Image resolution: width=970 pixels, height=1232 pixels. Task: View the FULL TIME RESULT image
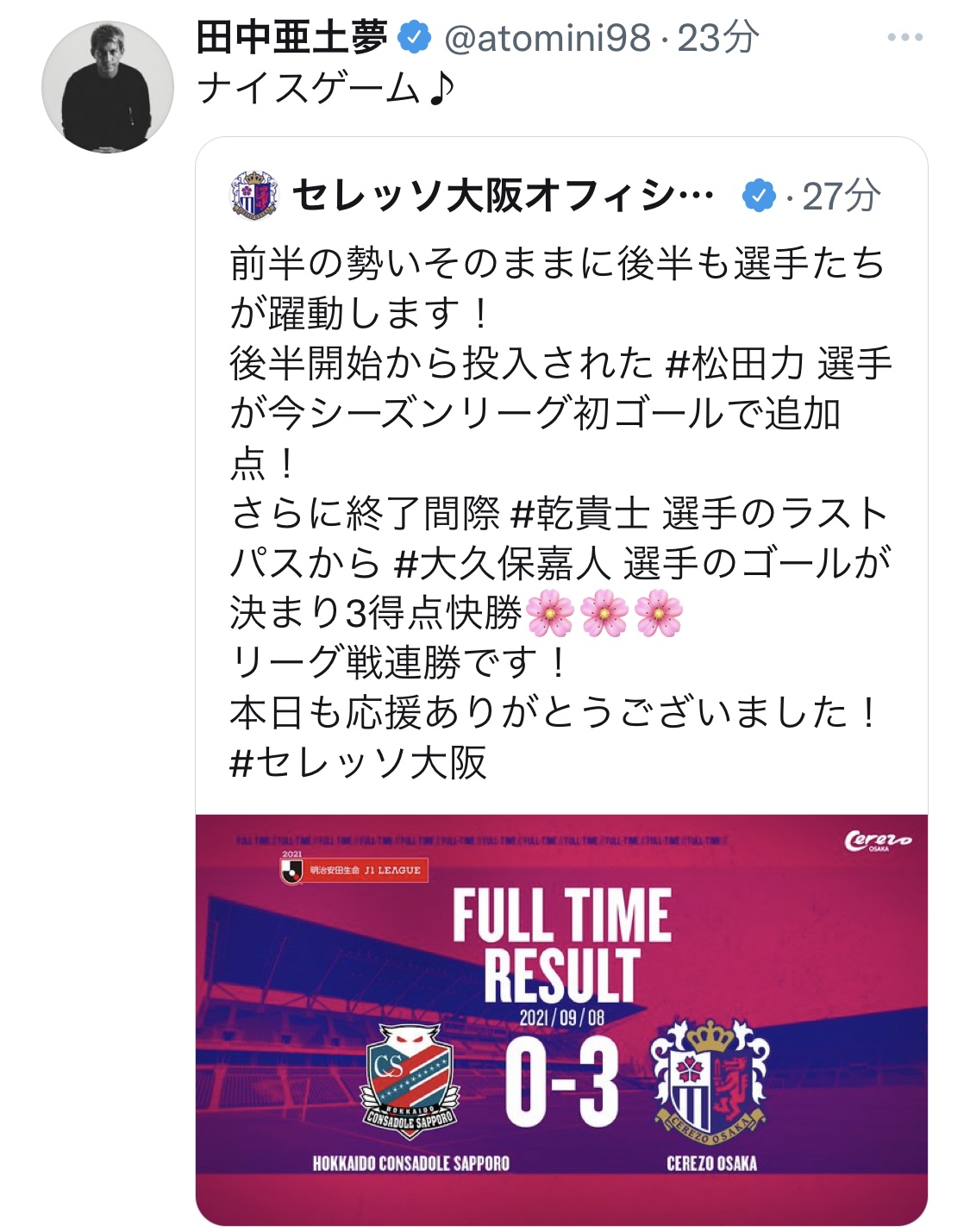pos(561,1019)
